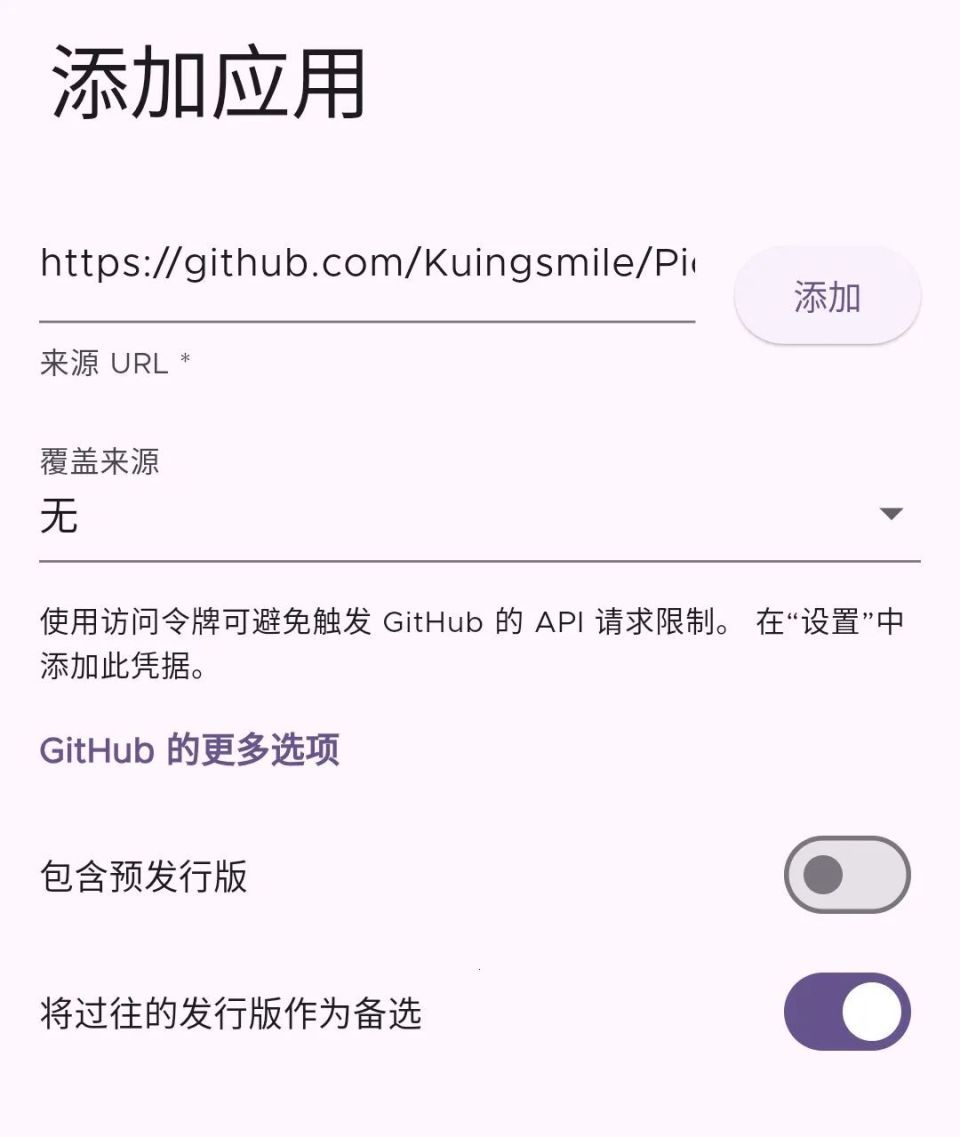Toggle the prerelease inclusion switch off
The image size is (960, 1137).
point(845,874)
